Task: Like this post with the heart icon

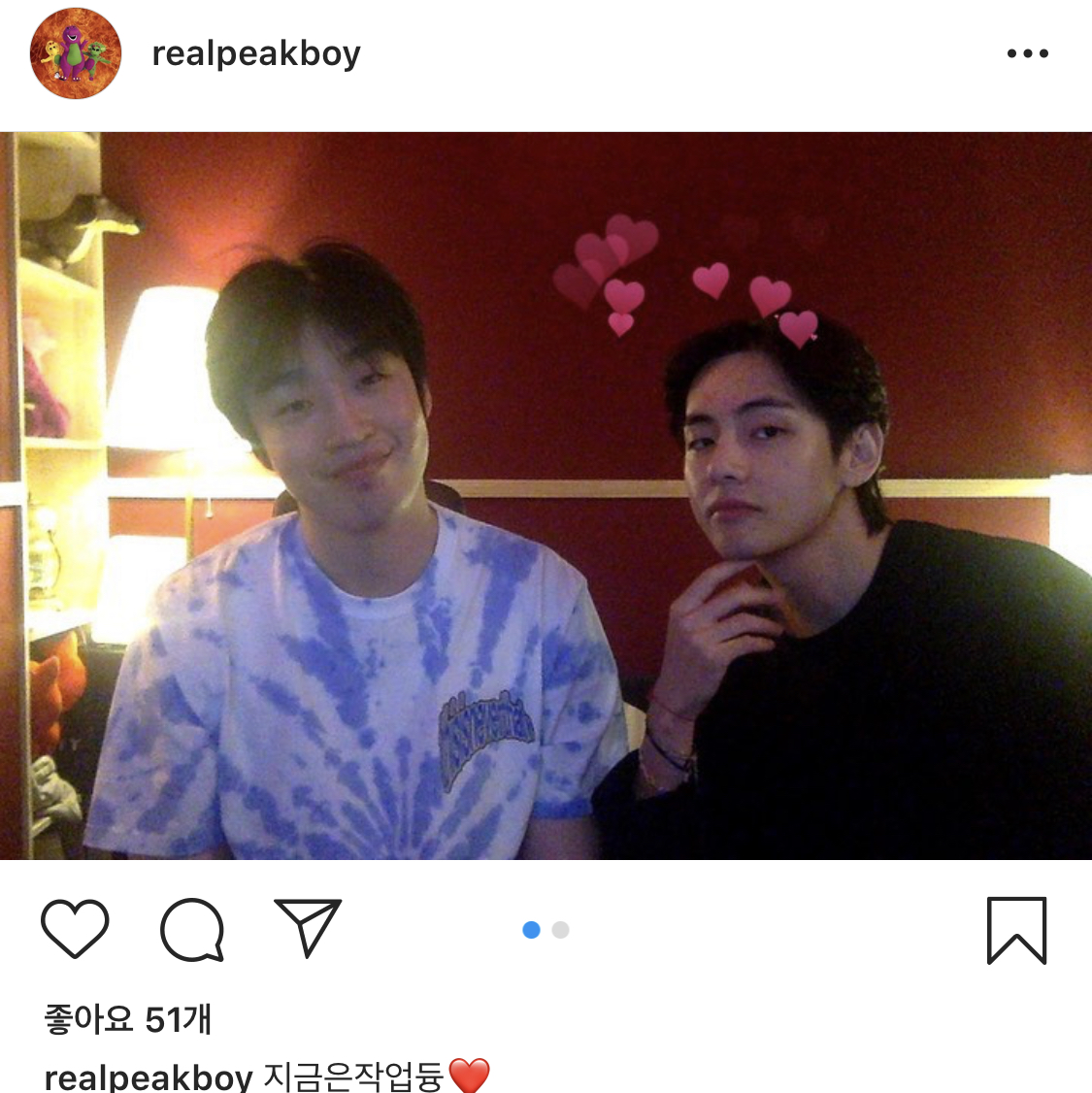Action: click(75, 929)
